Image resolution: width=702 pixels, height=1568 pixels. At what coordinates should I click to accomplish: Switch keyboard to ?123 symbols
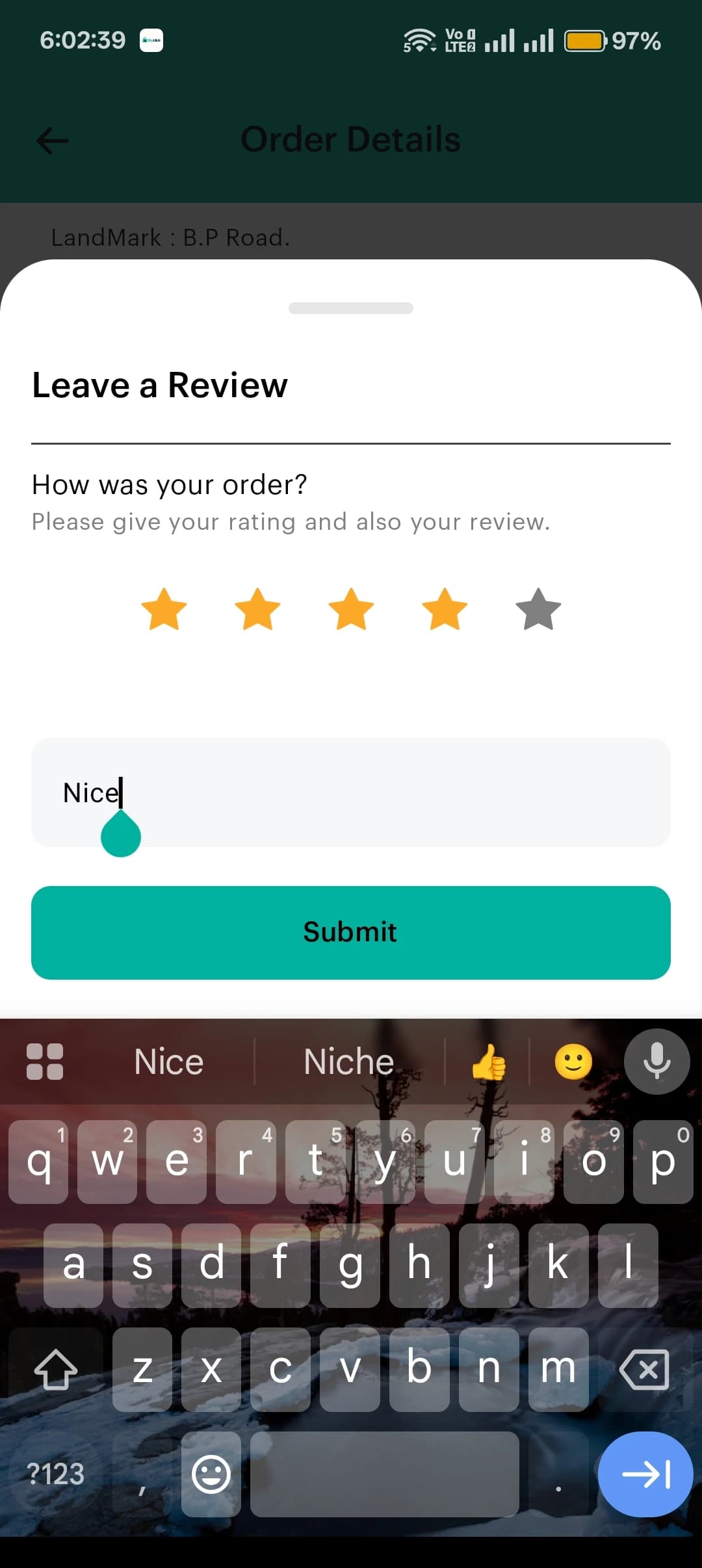[56, 1474]
